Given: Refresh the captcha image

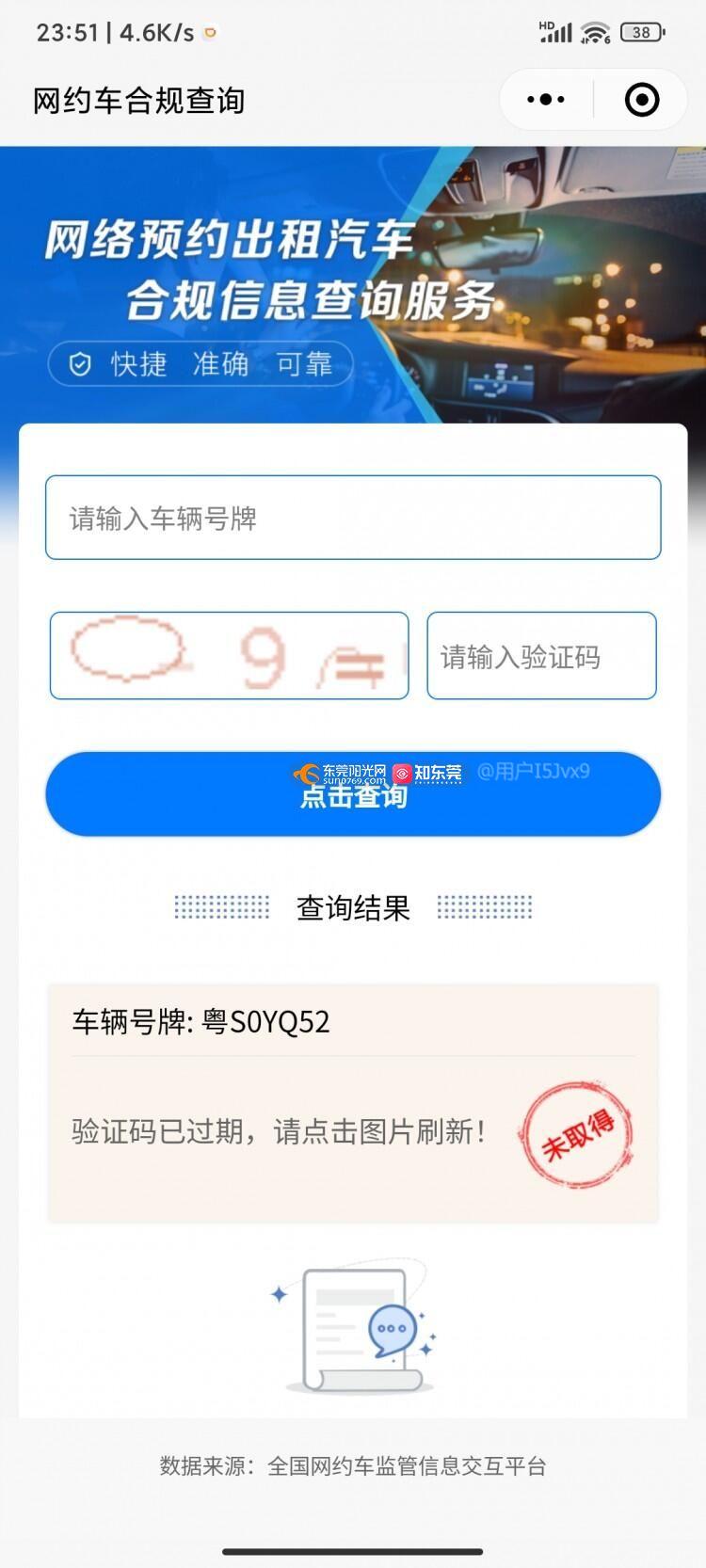Looking at the screenshot, I should coord(229,656).
